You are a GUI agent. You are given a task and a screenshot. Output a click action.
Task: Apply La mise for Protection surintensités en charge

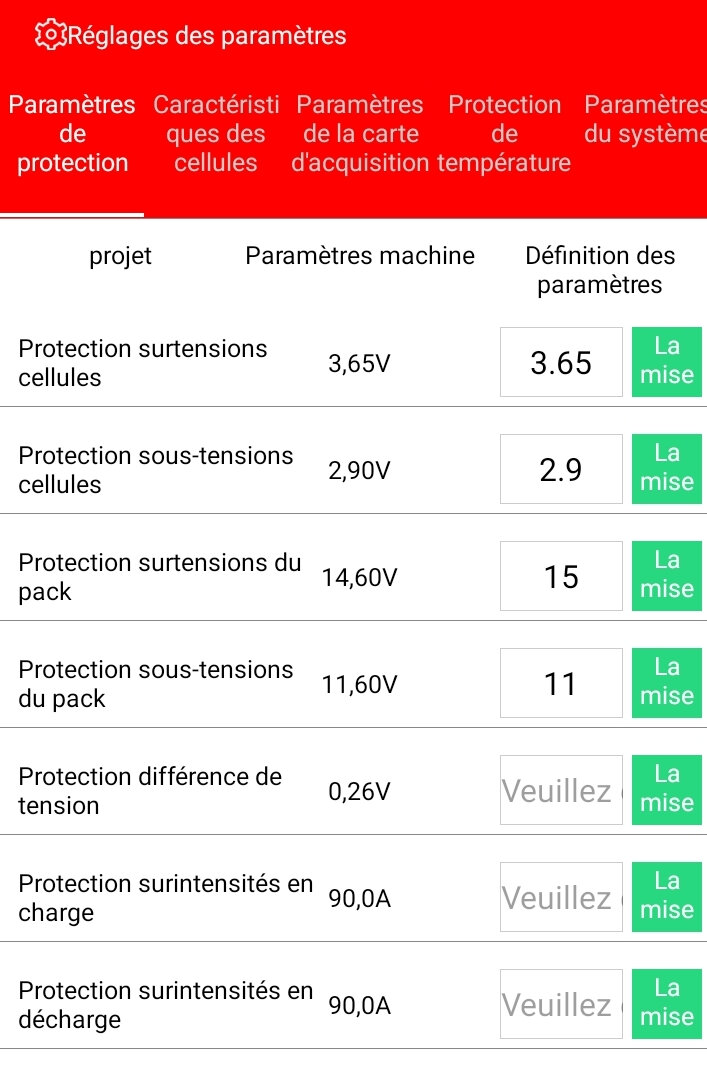click(666, 897)
